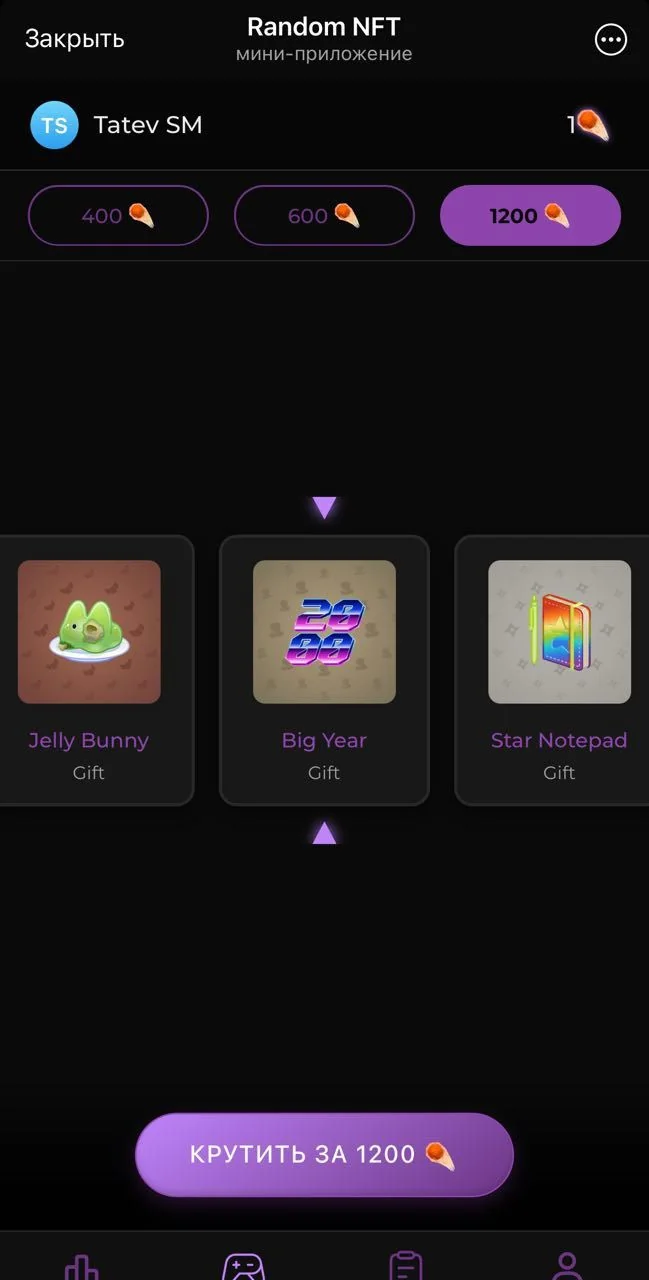
Task: Switch to the profile person tab
Action: tap(567, 1266)
